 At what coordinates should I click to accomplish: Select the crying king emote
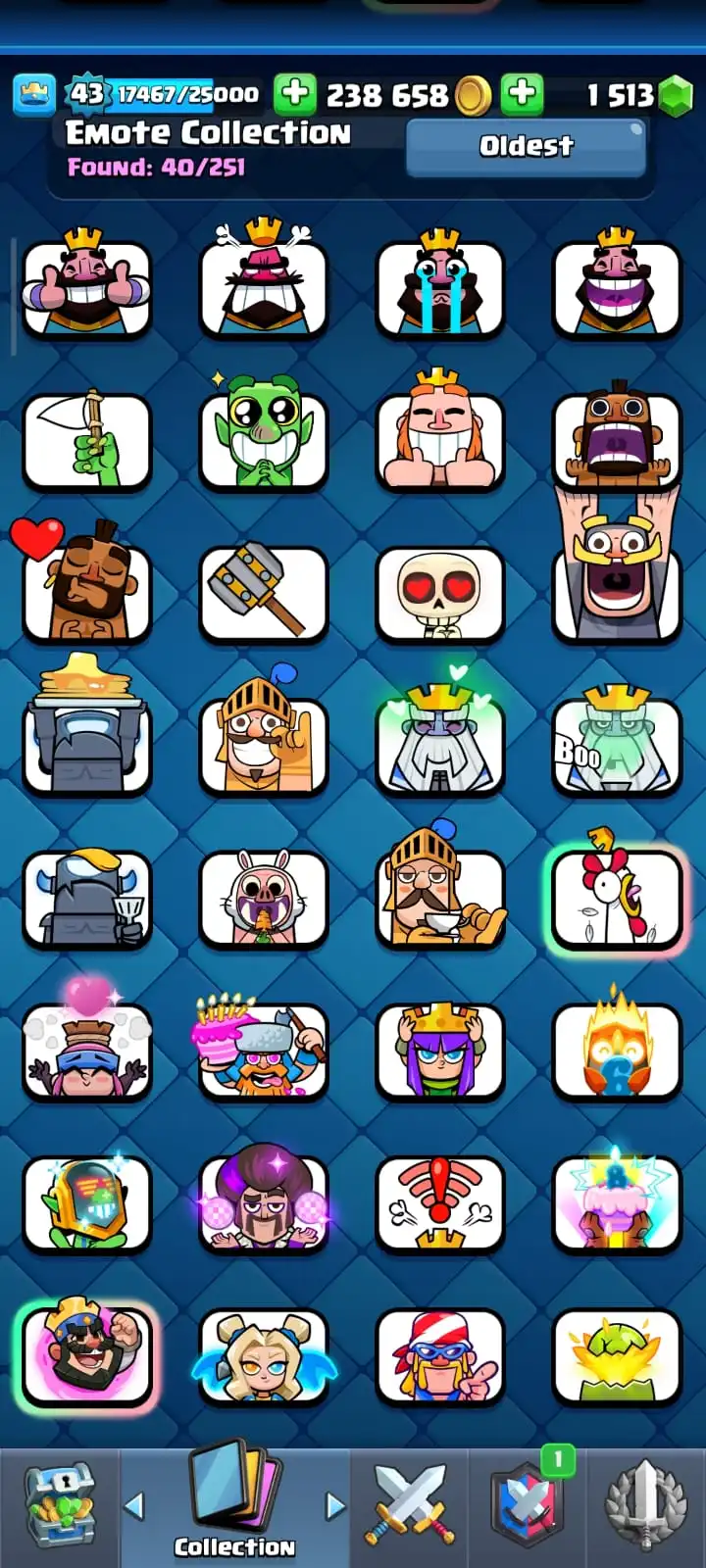pos(439,286)
